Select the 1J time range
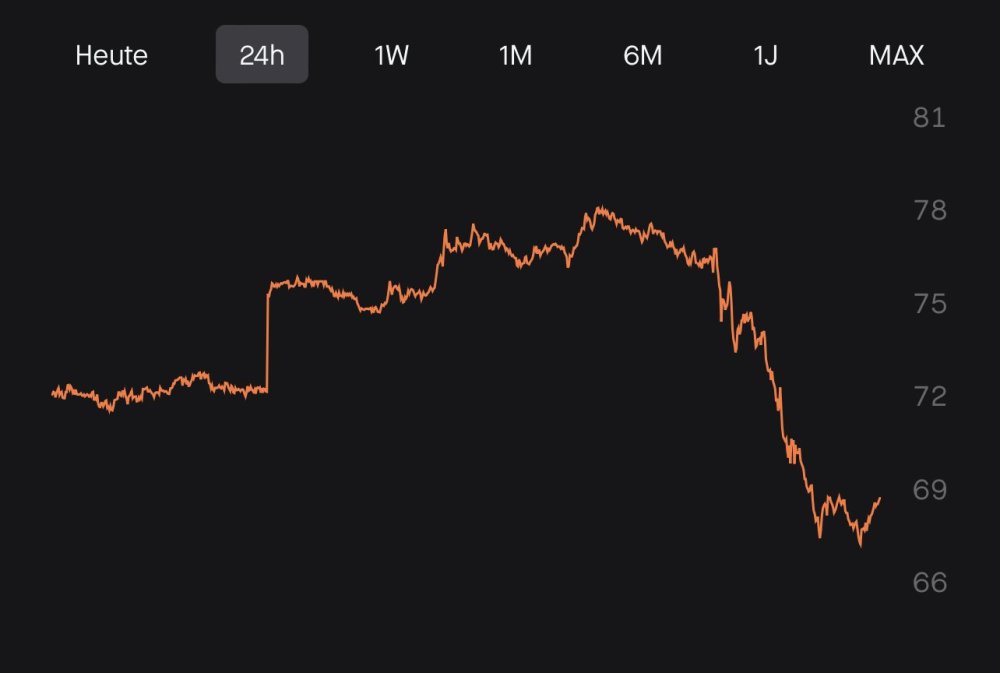 (765, 55)
